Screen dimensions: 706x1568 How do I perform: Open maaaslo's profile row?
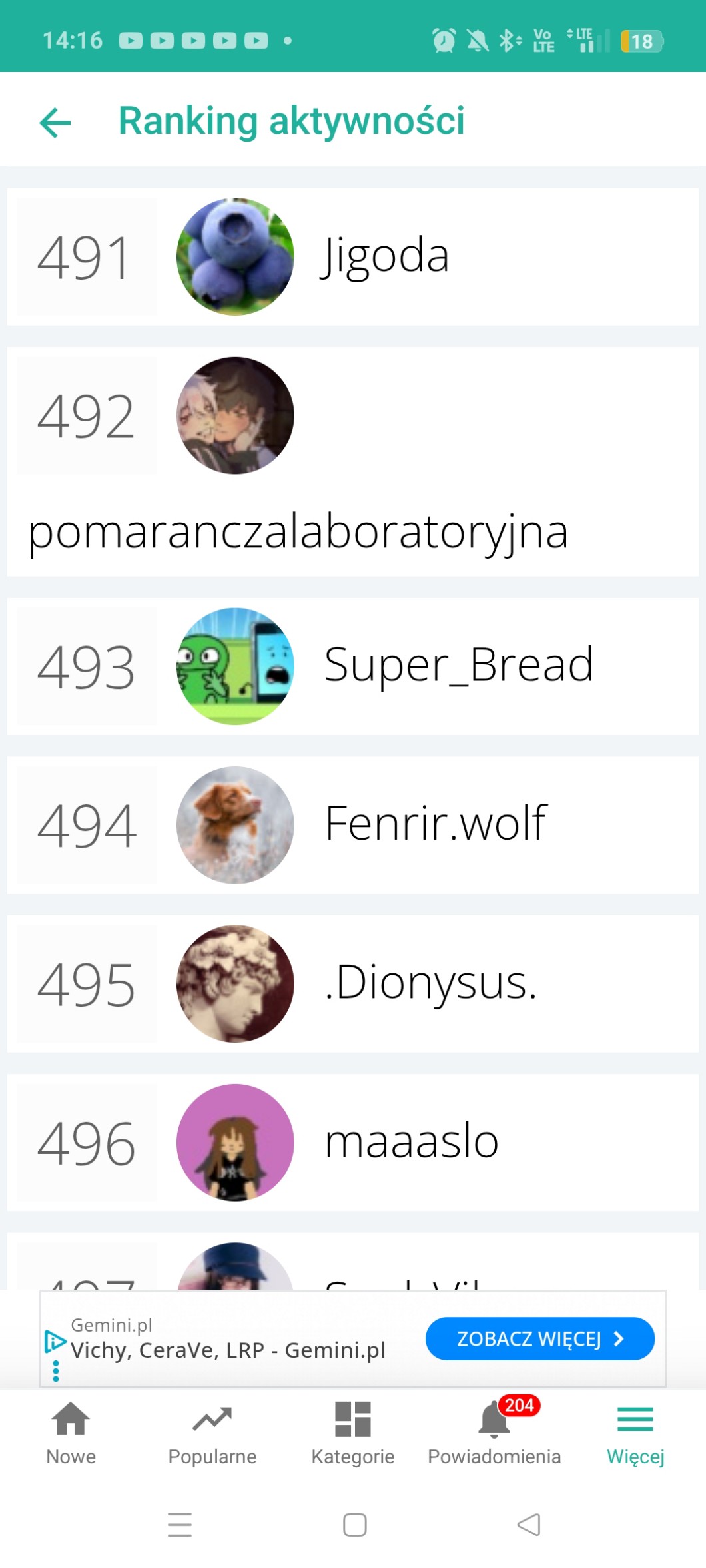(x=352, y=1142)
